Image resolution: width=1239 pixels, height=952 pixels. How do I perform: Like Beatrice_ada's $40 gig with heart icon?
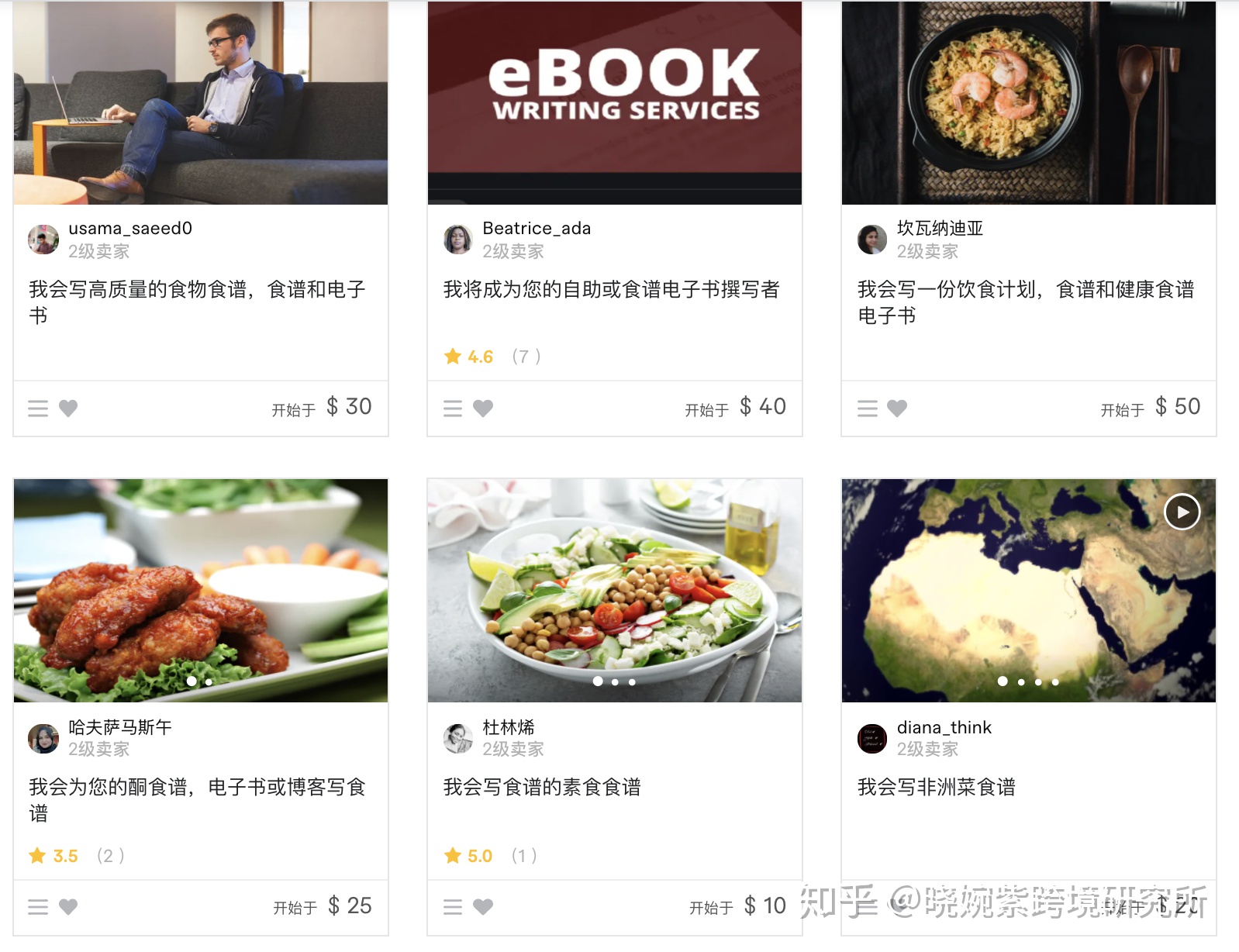(x=483, y=408)
